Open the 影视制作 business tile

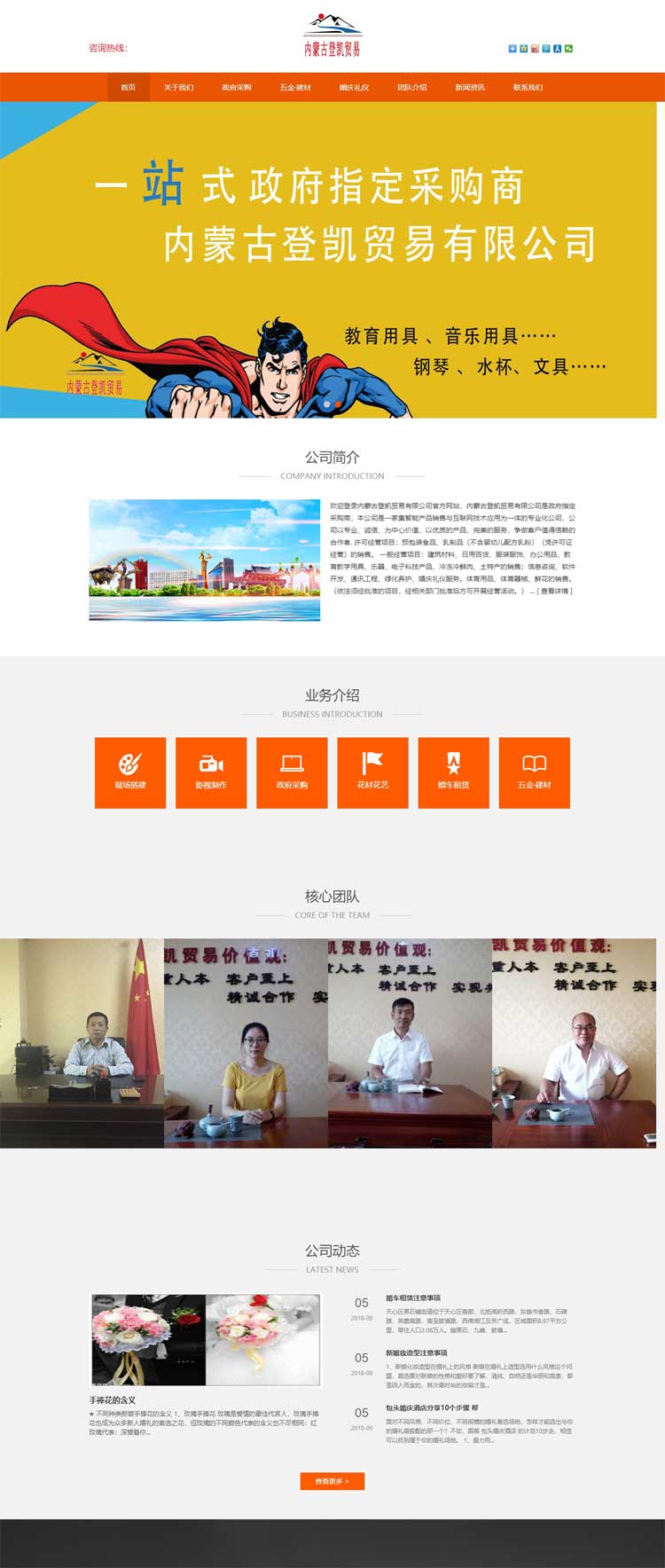pyautogui.click(x=211, y=772)
